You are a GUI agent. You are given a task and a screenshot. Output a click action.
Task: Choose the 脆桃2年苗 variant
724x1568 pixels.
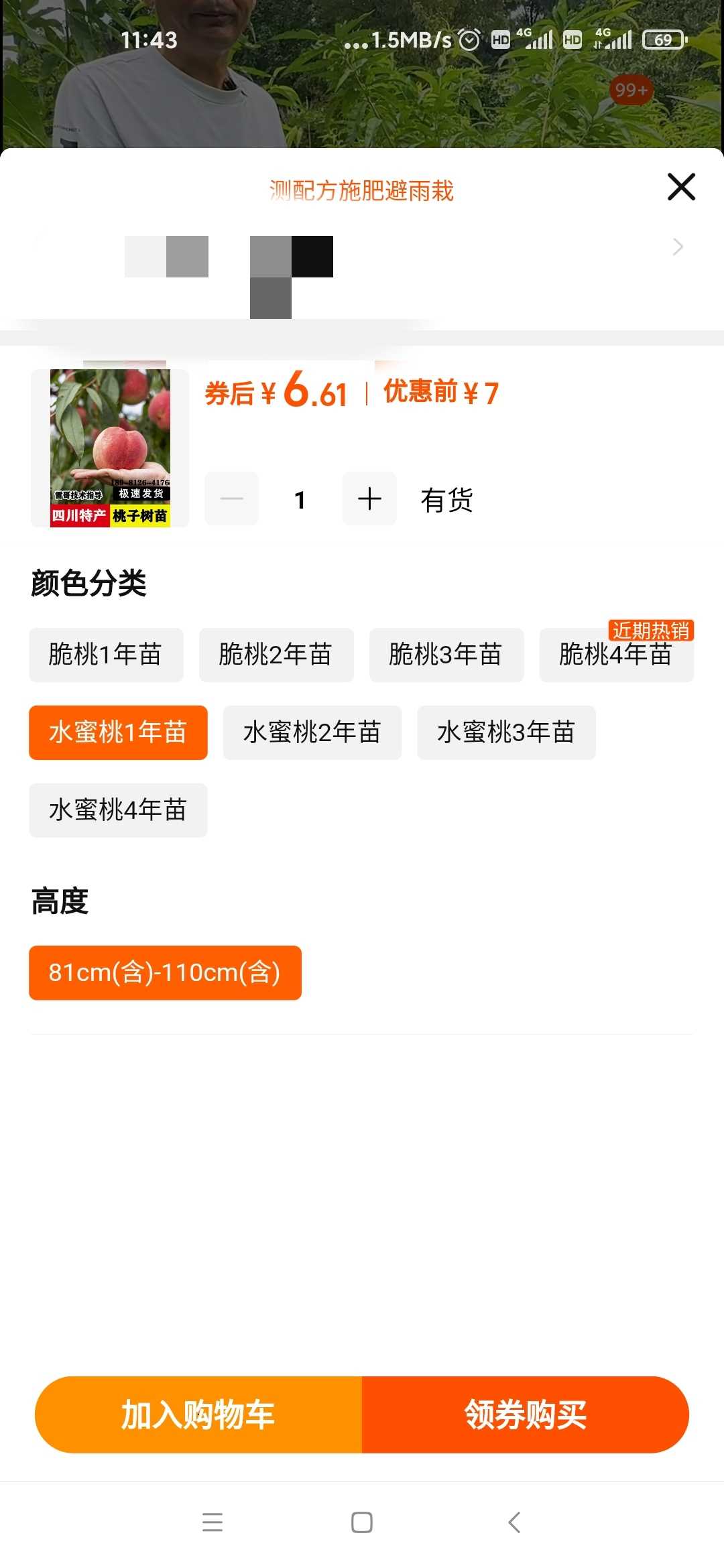(x=276, y=655)
